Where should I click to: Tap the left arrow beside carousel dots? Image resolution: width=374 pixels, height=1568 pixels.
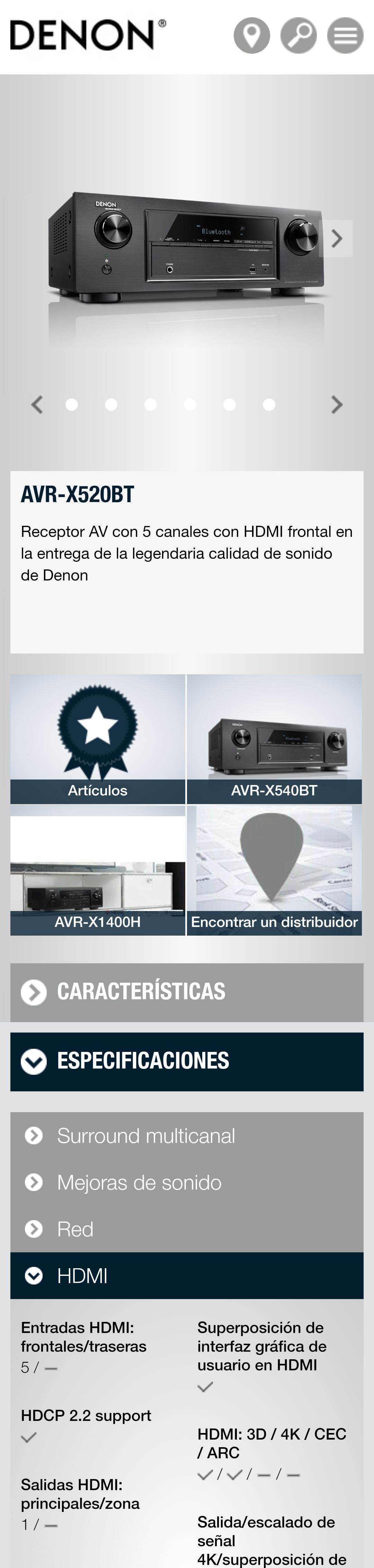[37, 405]
